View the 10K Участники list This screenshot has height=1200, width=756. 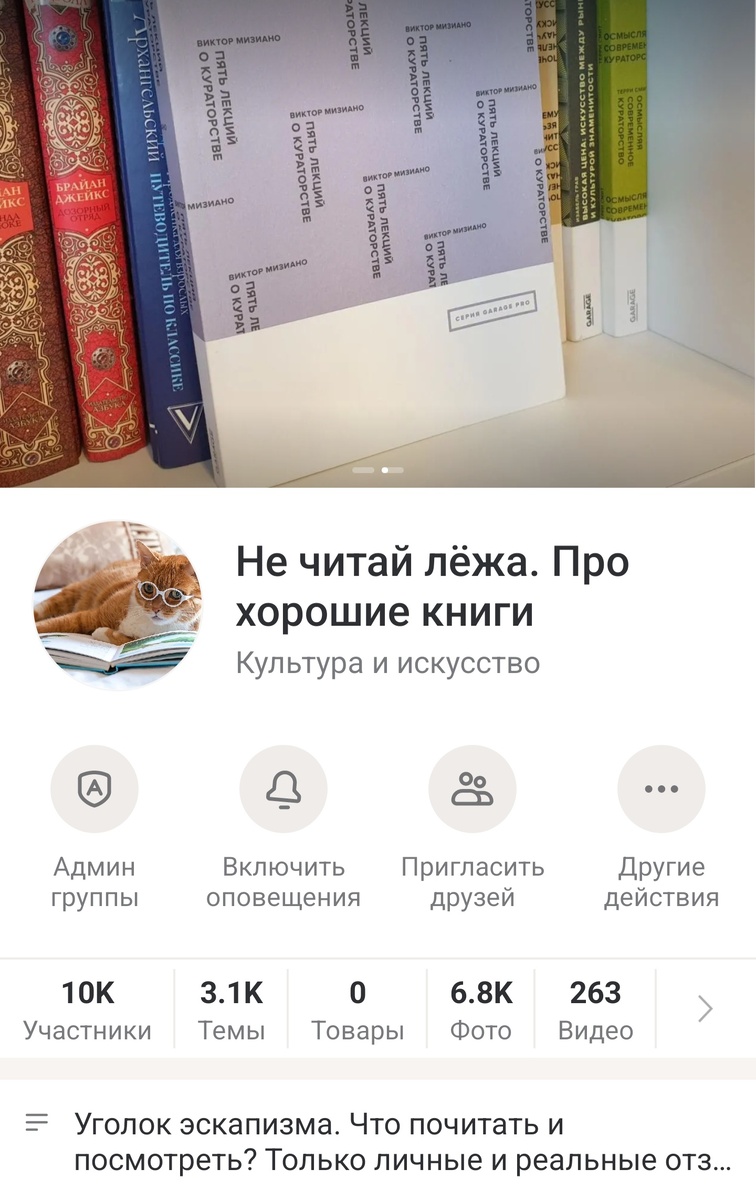coord(87,1010)
